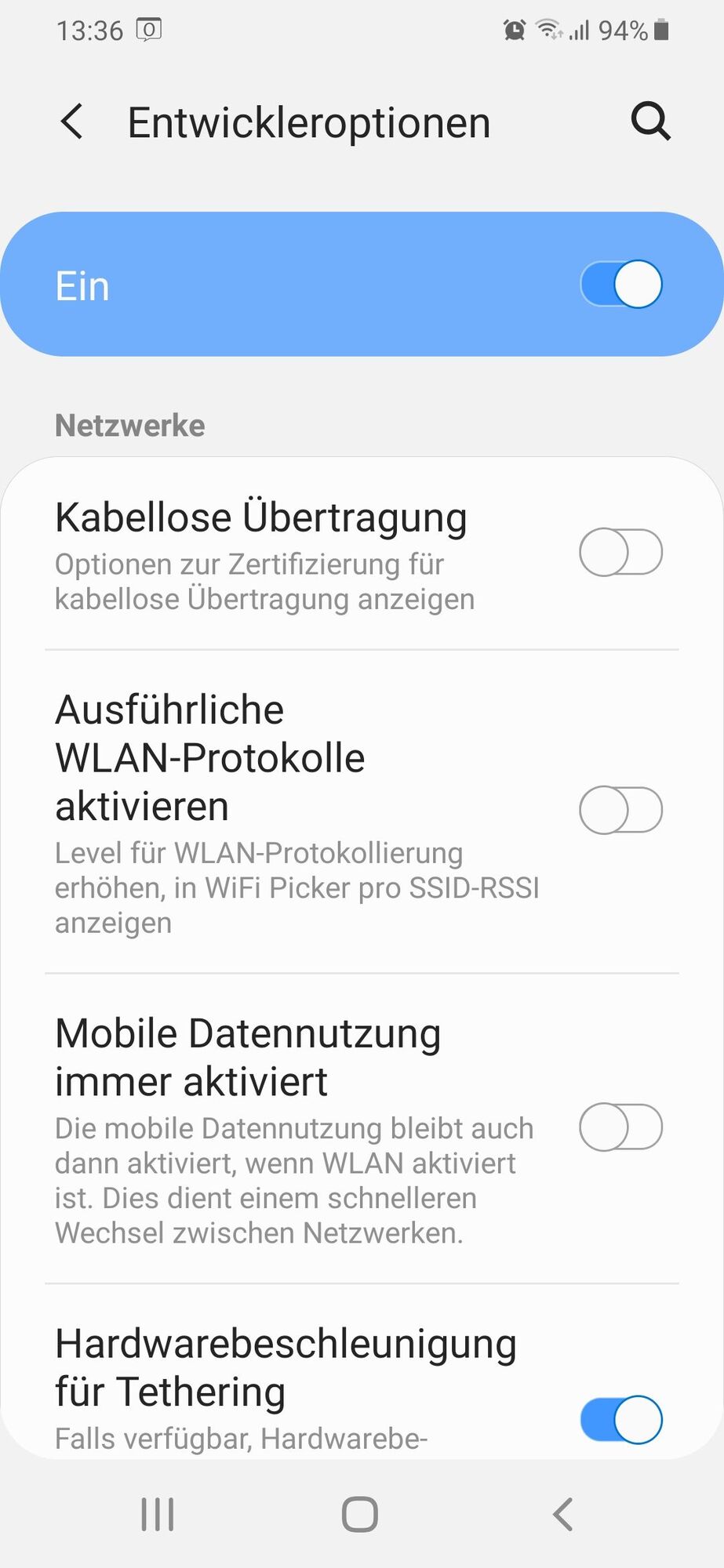The image size is (724, 1568).
Task: Enable Mobile Datennutzung immer aktiviert
Action: (620, 1127)
